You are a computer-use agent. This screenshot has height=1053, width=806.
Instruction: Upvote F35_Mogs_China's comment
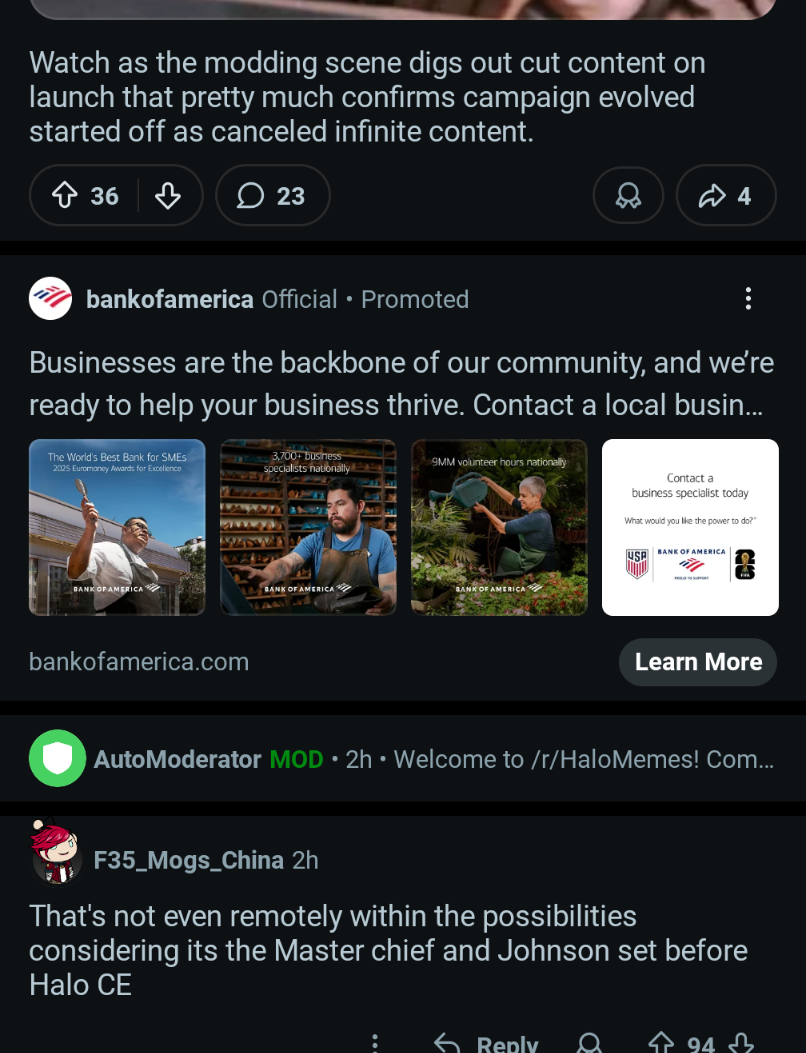coord(661,1044)
